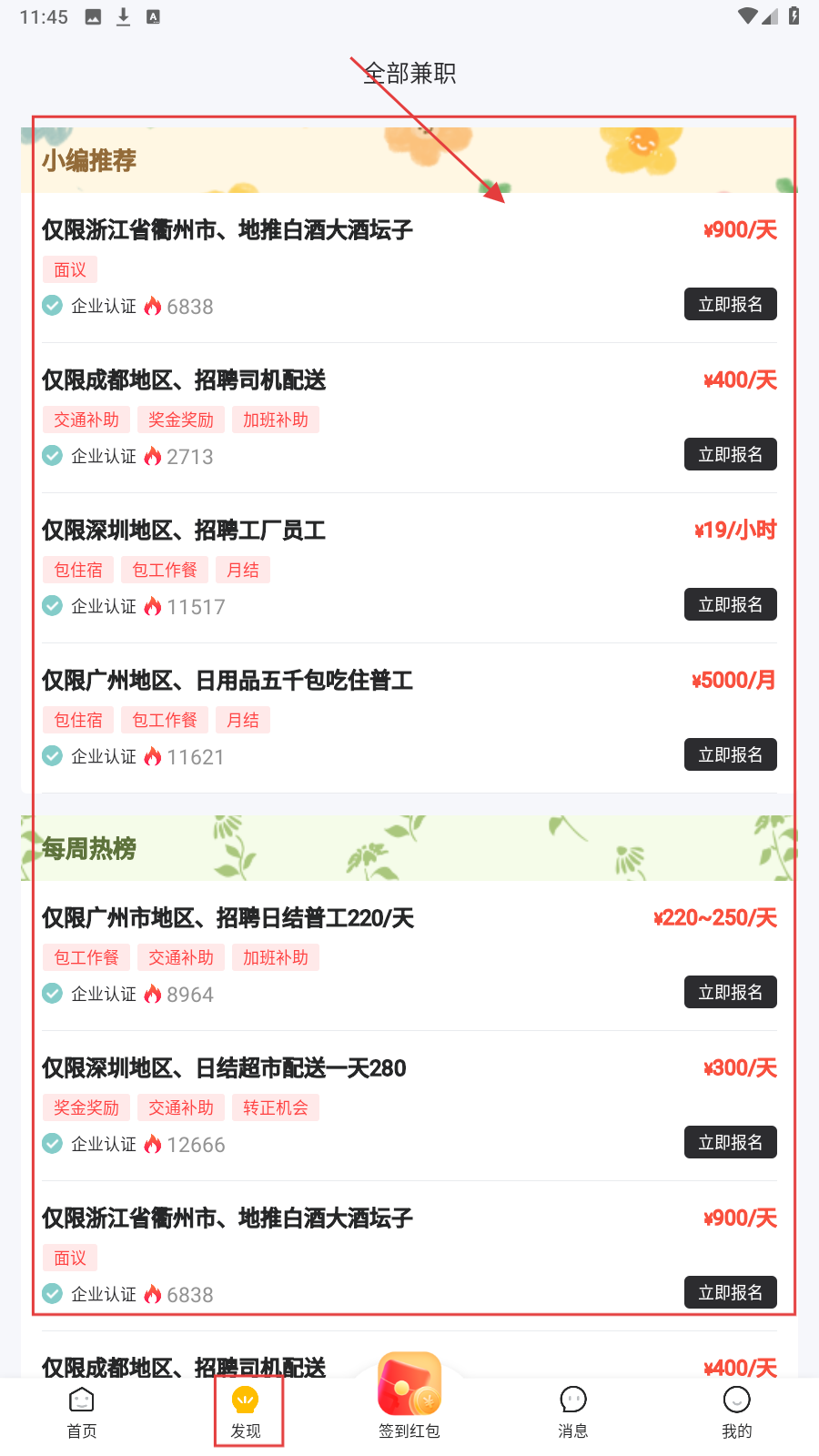819x1456 pixels.
Task: Open 仅限广州市地区、招聘日结普工220/天 listing
Action: (x=227, y=918)
